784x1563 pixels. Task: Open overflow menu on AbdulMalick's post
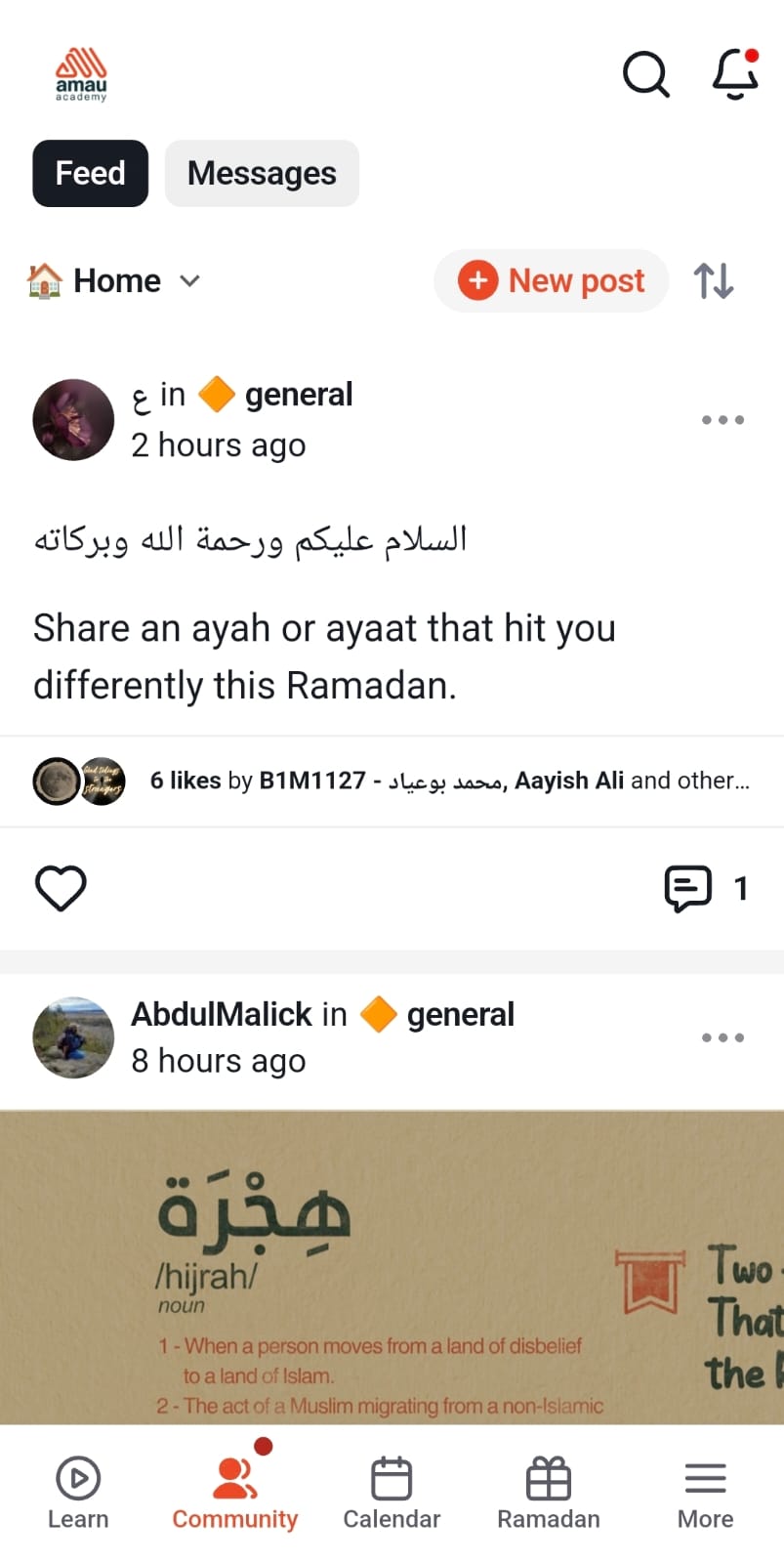722,1037
